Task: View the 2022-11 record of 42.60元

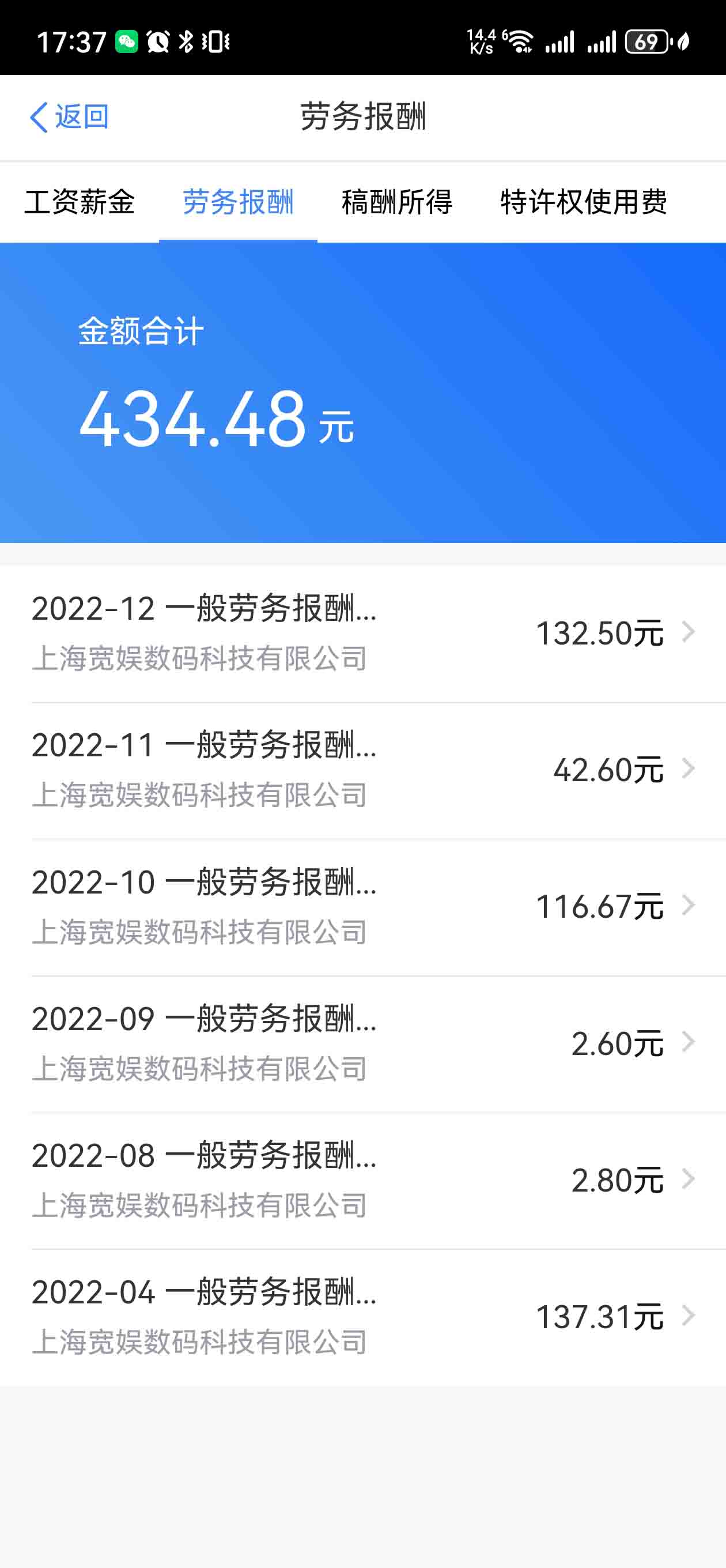Action: (x=362, y=770)
